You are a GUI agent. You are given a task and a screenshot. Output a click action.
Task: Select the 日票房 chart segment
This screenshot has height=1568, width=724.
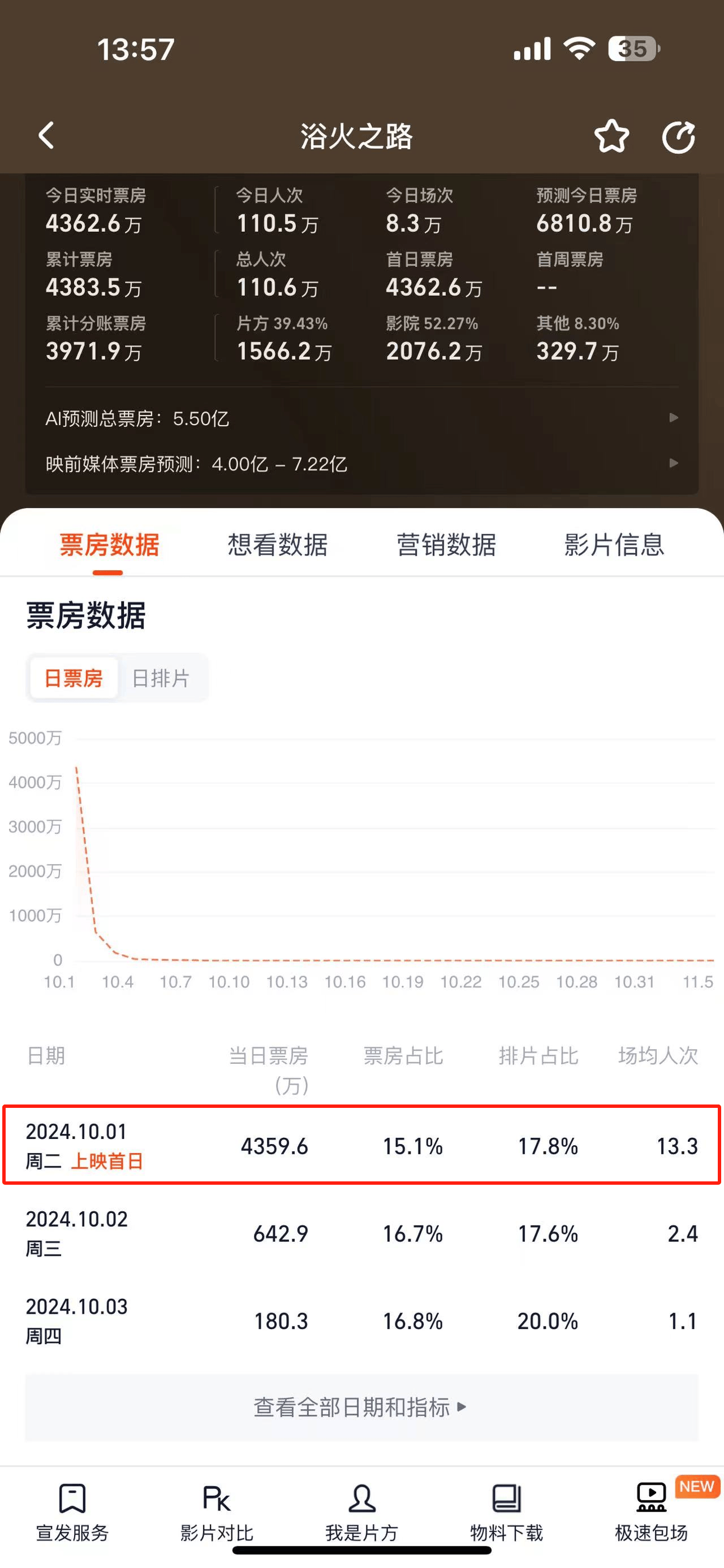(73, 678)
